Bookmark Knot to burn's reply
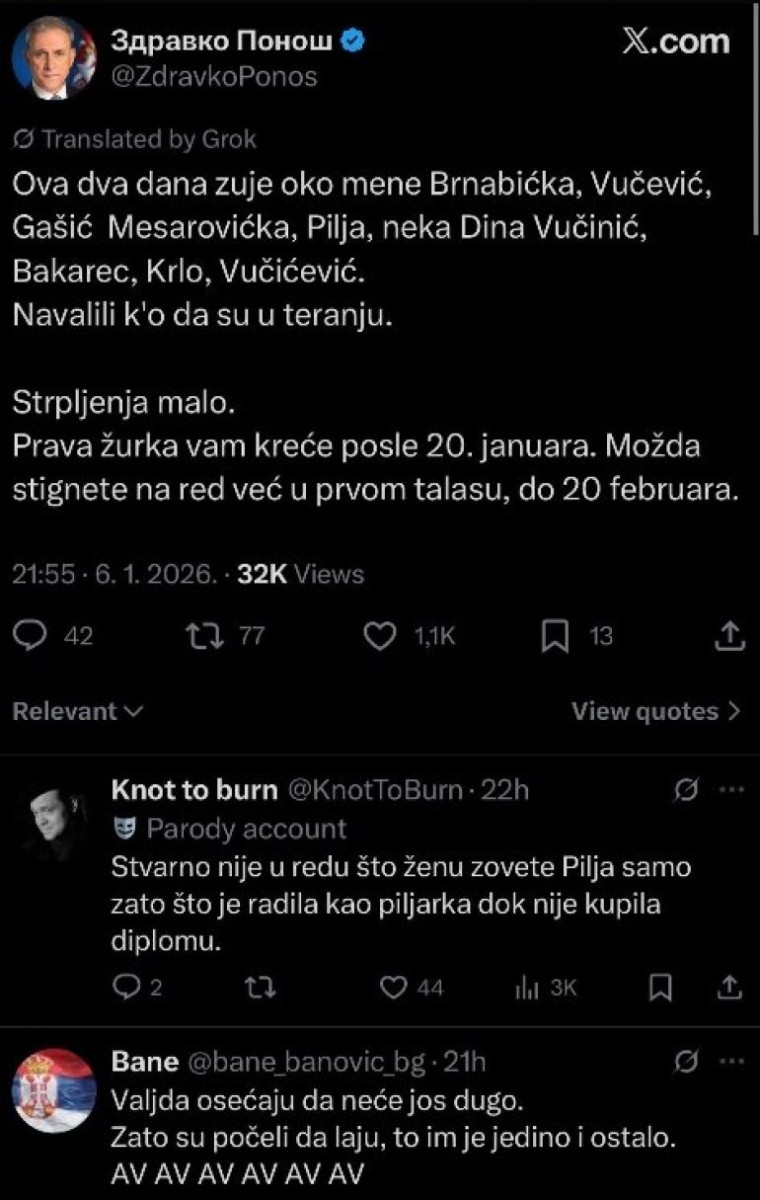The width and height of the screenshot is (760, 1200). (x=660, y=988)
